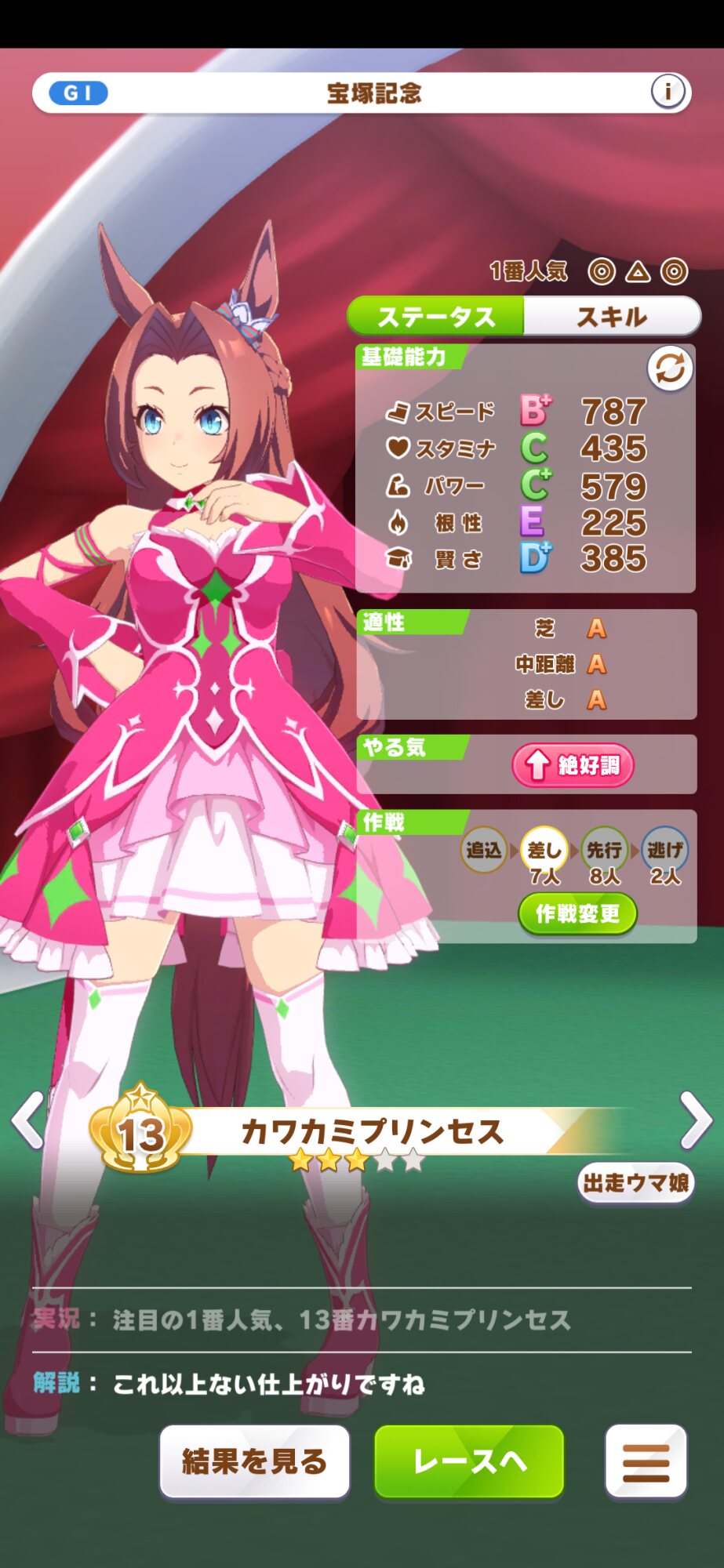Open the hamburger menu button
Screen dimensions: 724x1568
click(x=646, y=1461)
